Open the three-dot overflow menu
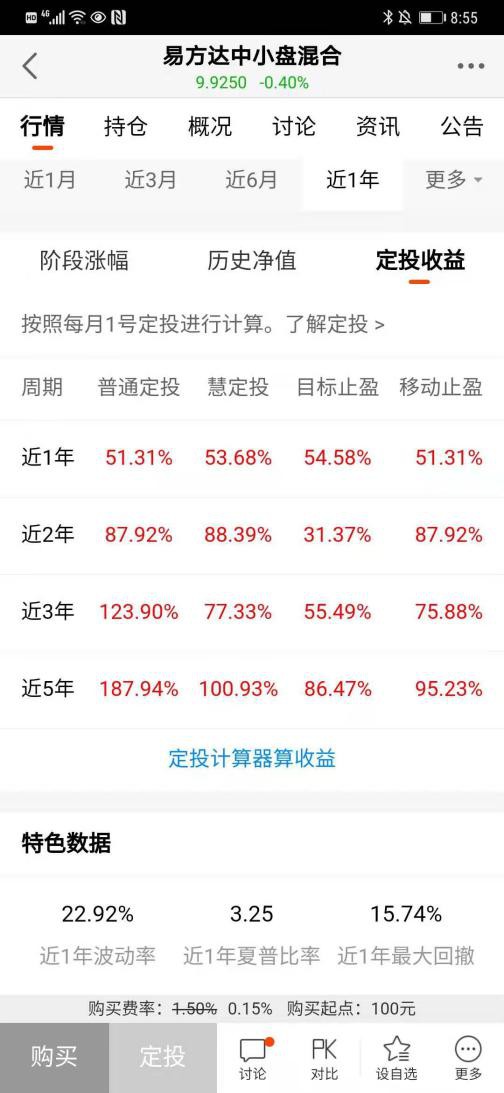This screenshot has height=1093, width=504. coord(471,67)
